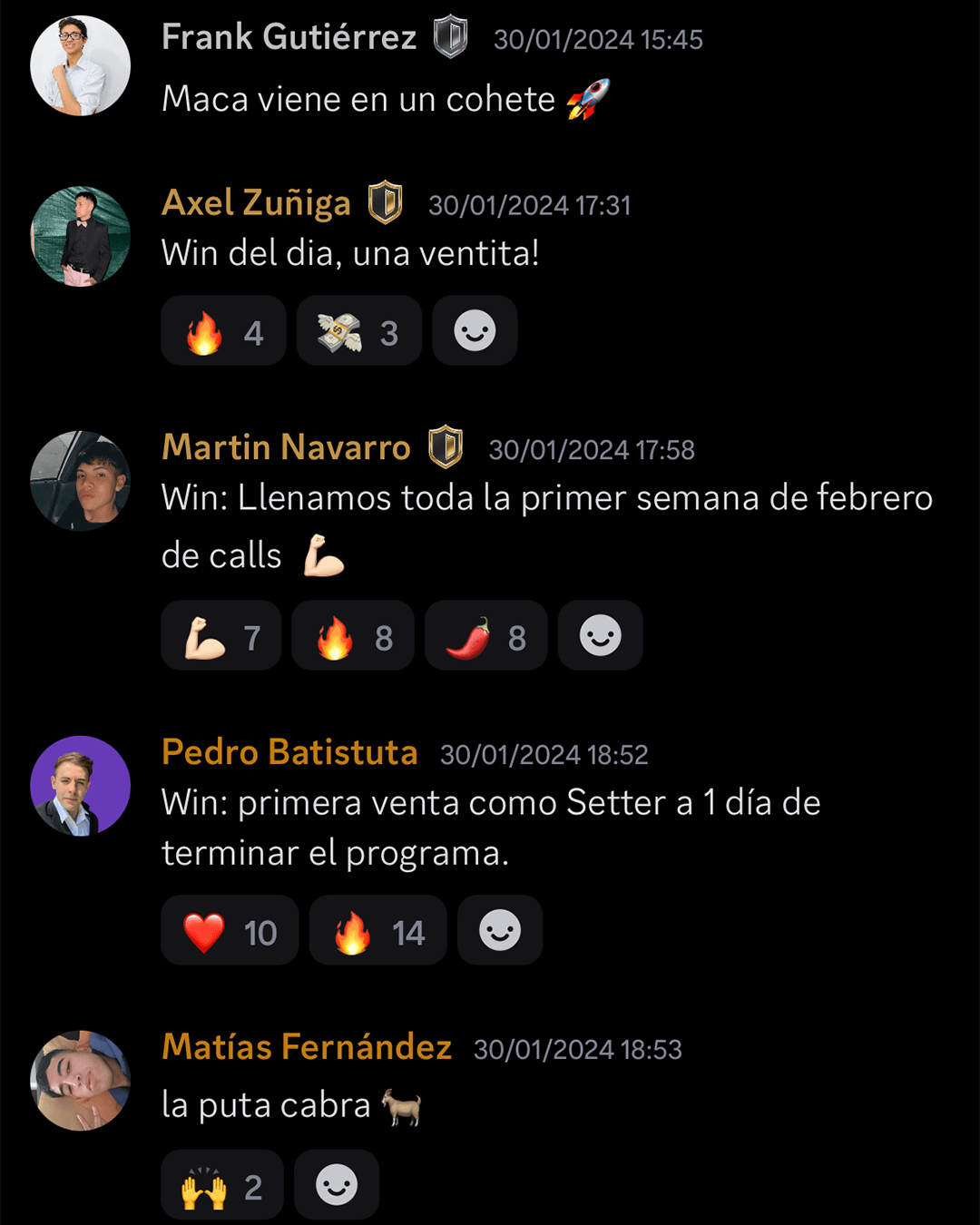980x1225 pixels.
Task: Tap raised hands reaction on Matías's message
Action: 221,1186
